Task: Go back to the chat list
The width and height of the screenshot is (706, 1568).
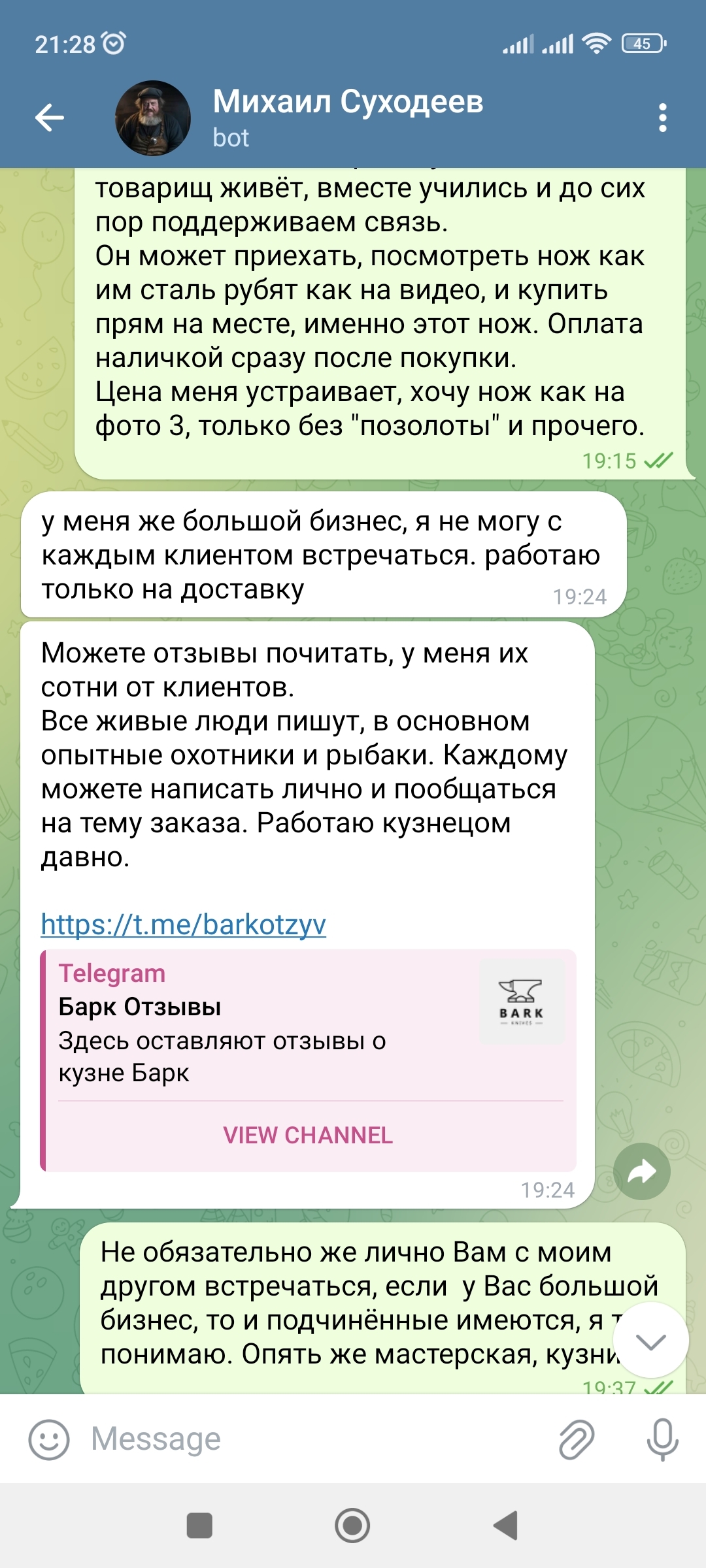Action: [x=50, y=118]
